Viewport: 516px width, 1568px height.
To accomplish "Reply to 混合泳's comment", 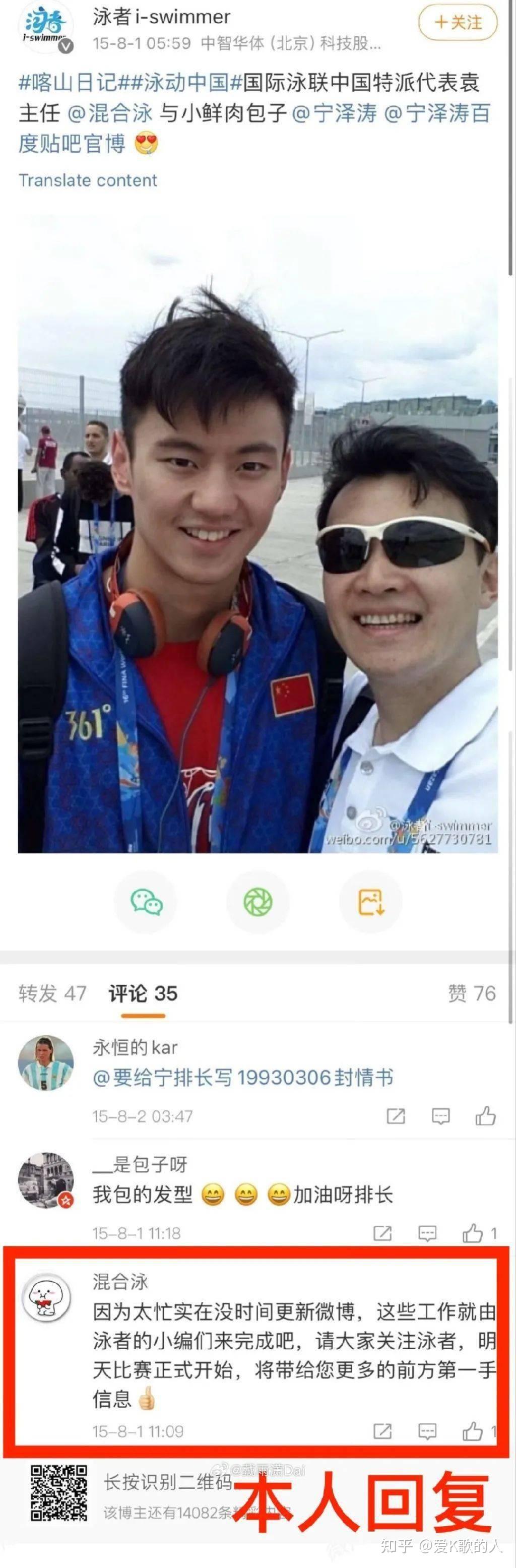I will coord(427,1431).
